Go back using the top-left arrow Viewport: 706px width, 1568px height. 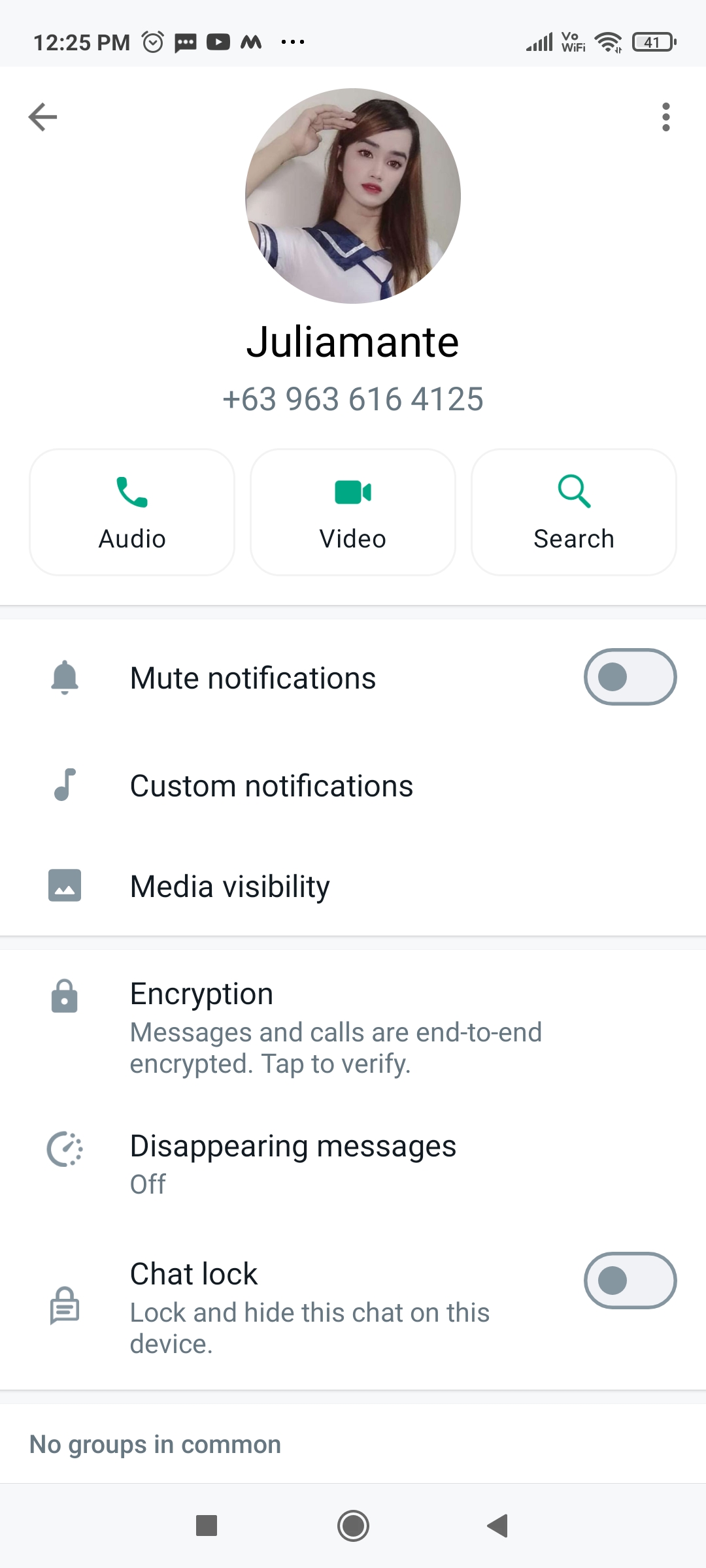coord(43,117)
